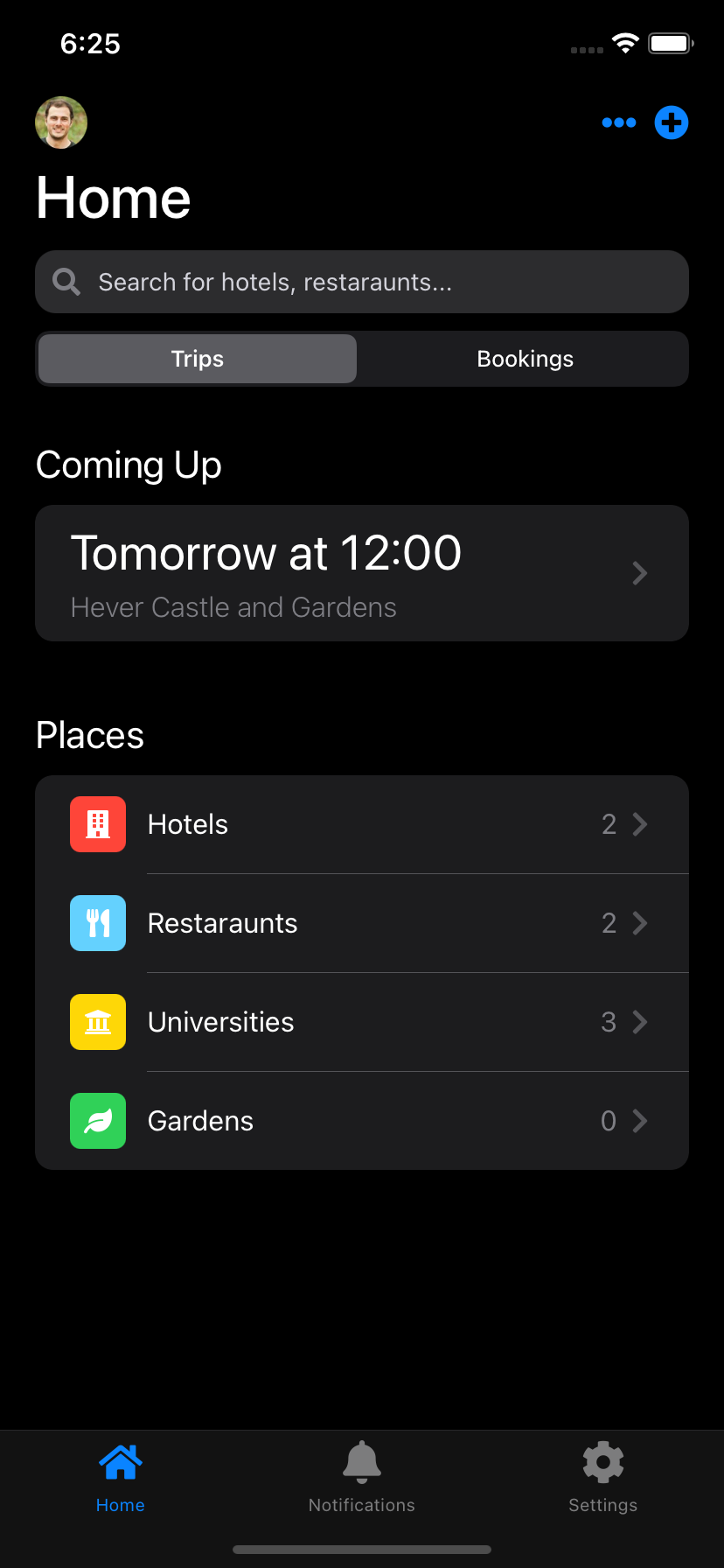Add a new item with the plus icon

[672, 122]
